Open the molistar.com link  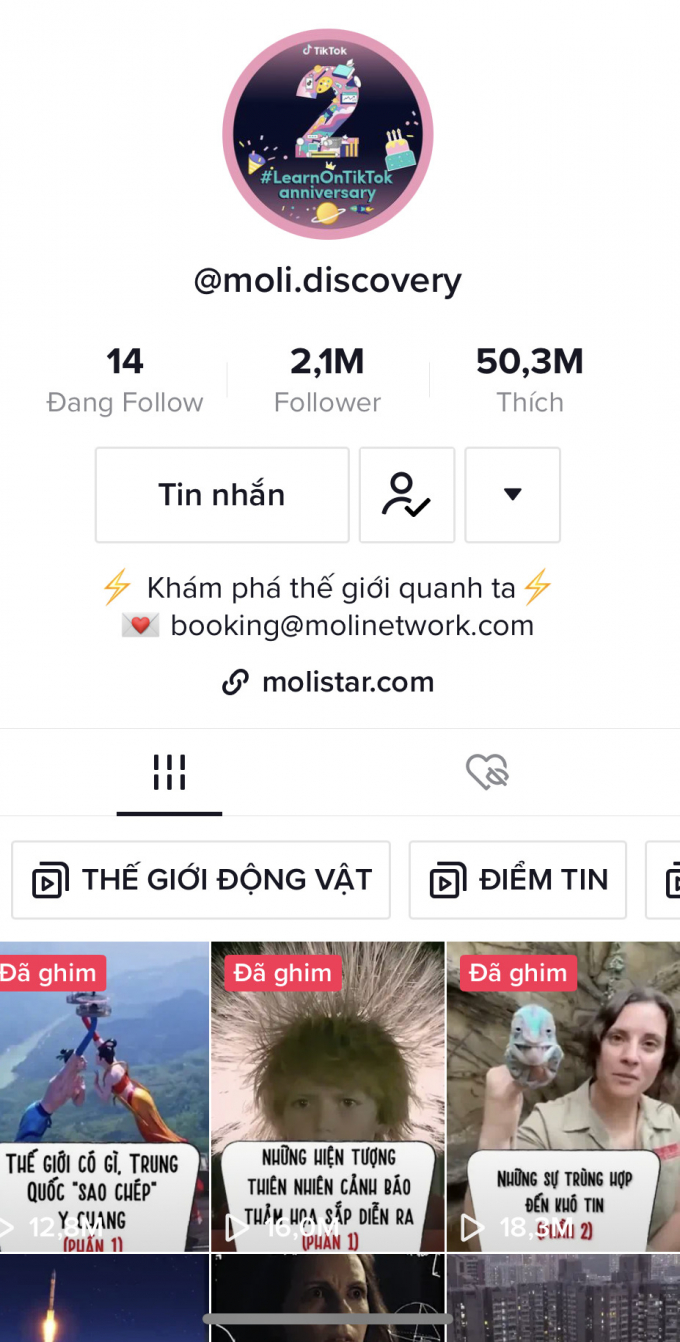click(x=329, y=683)
